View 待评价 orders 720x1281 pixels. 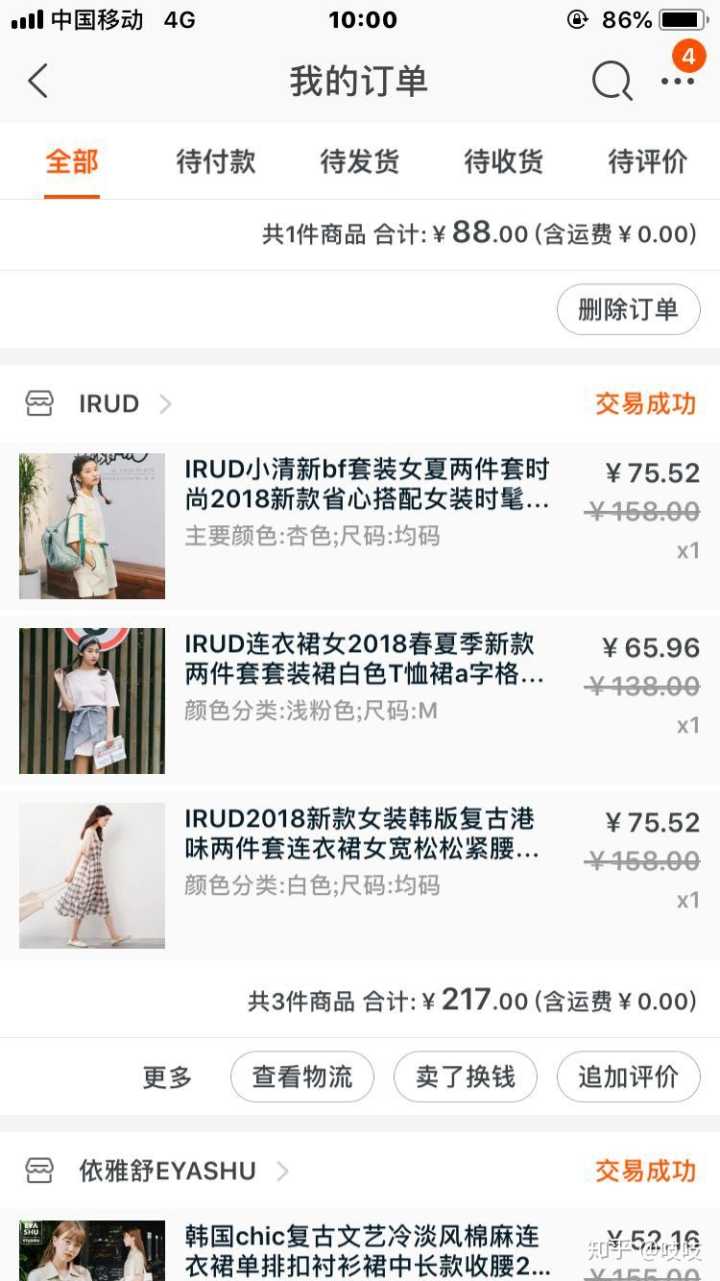(648, 161)
